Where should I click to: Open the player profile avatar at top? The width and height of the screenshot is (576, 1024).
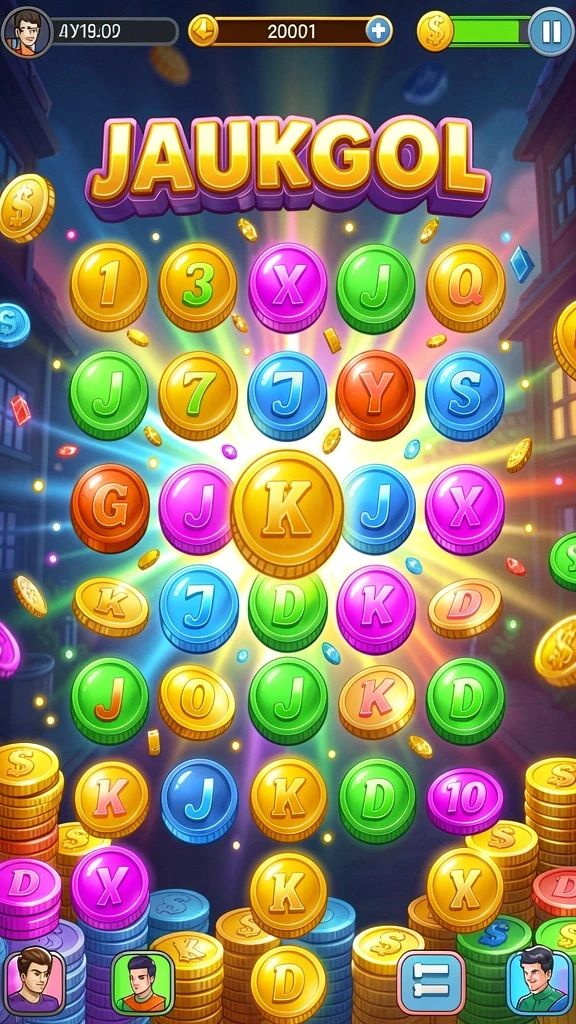[26, 31]
